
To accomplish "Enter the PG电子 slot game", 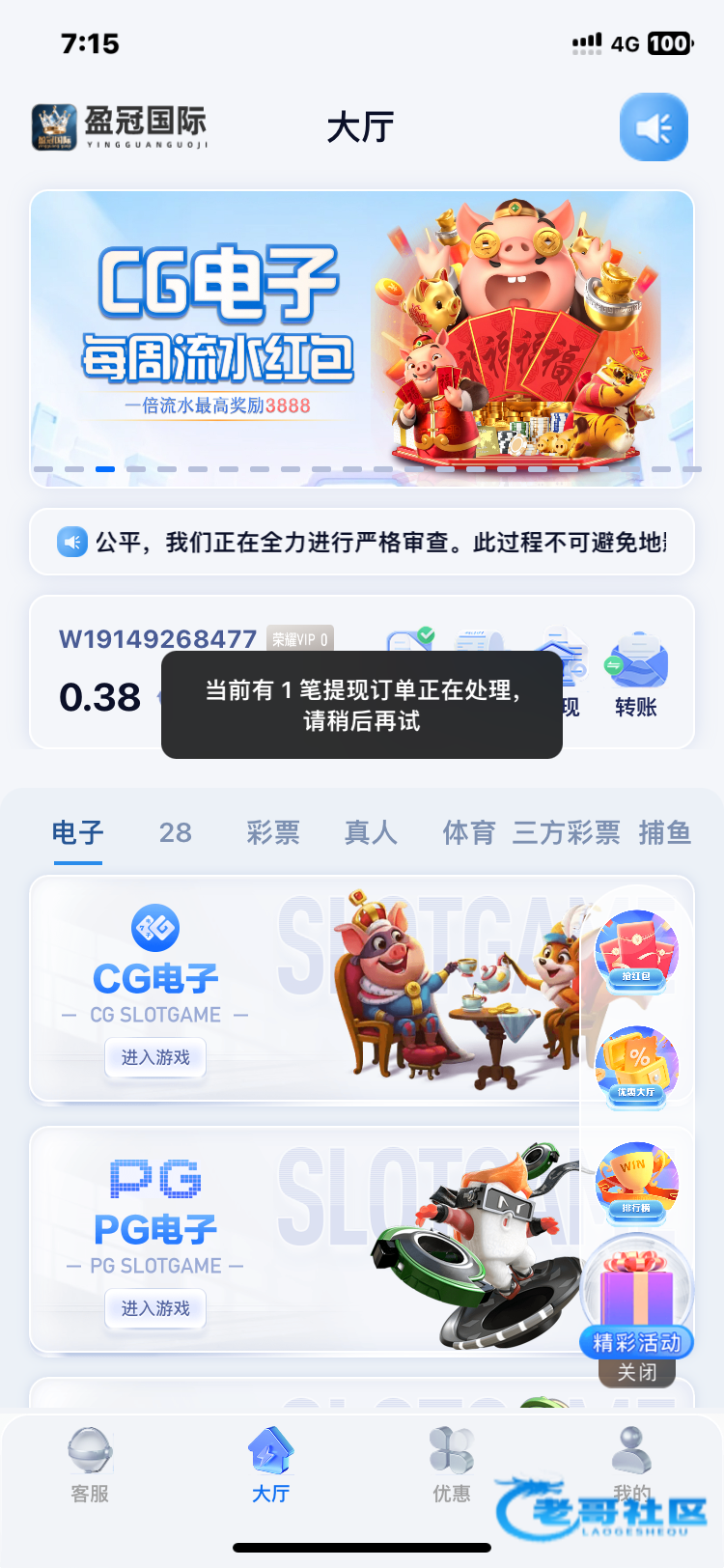I will coord(155,1308).
